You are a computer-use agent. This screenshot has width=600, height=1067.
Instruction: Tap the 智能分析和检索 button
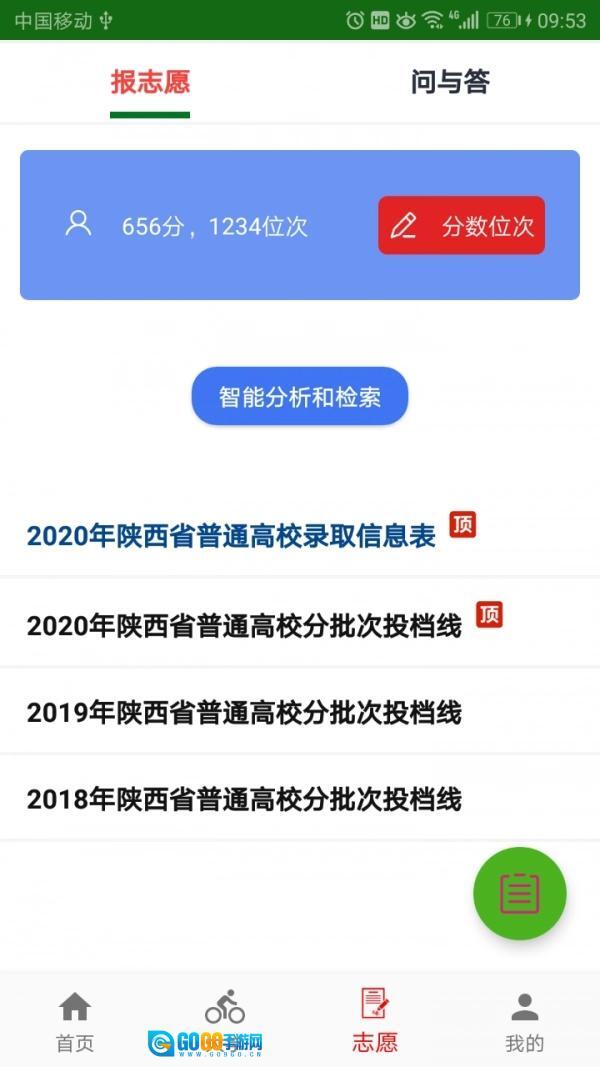[x=300, y=397]
